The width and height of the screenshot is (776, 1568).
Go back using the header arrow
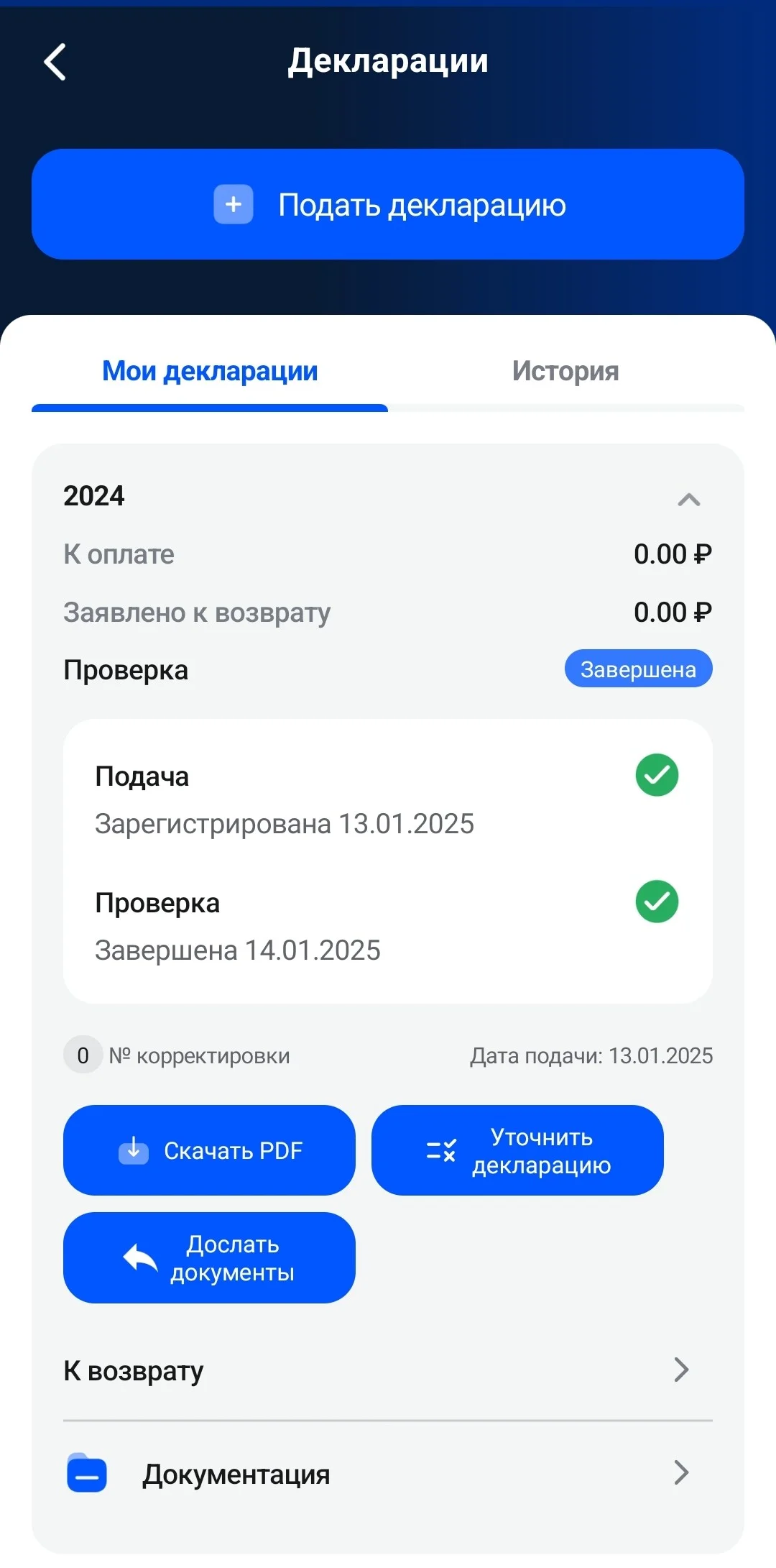[55, 62]
